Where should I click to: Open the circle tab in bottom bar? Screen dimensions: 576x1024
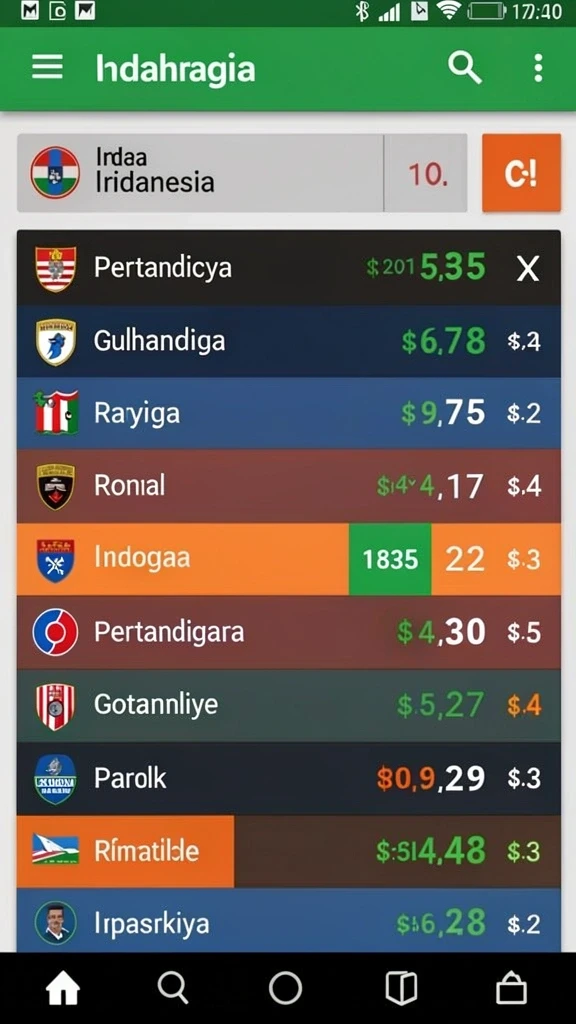tap(285, 988)
